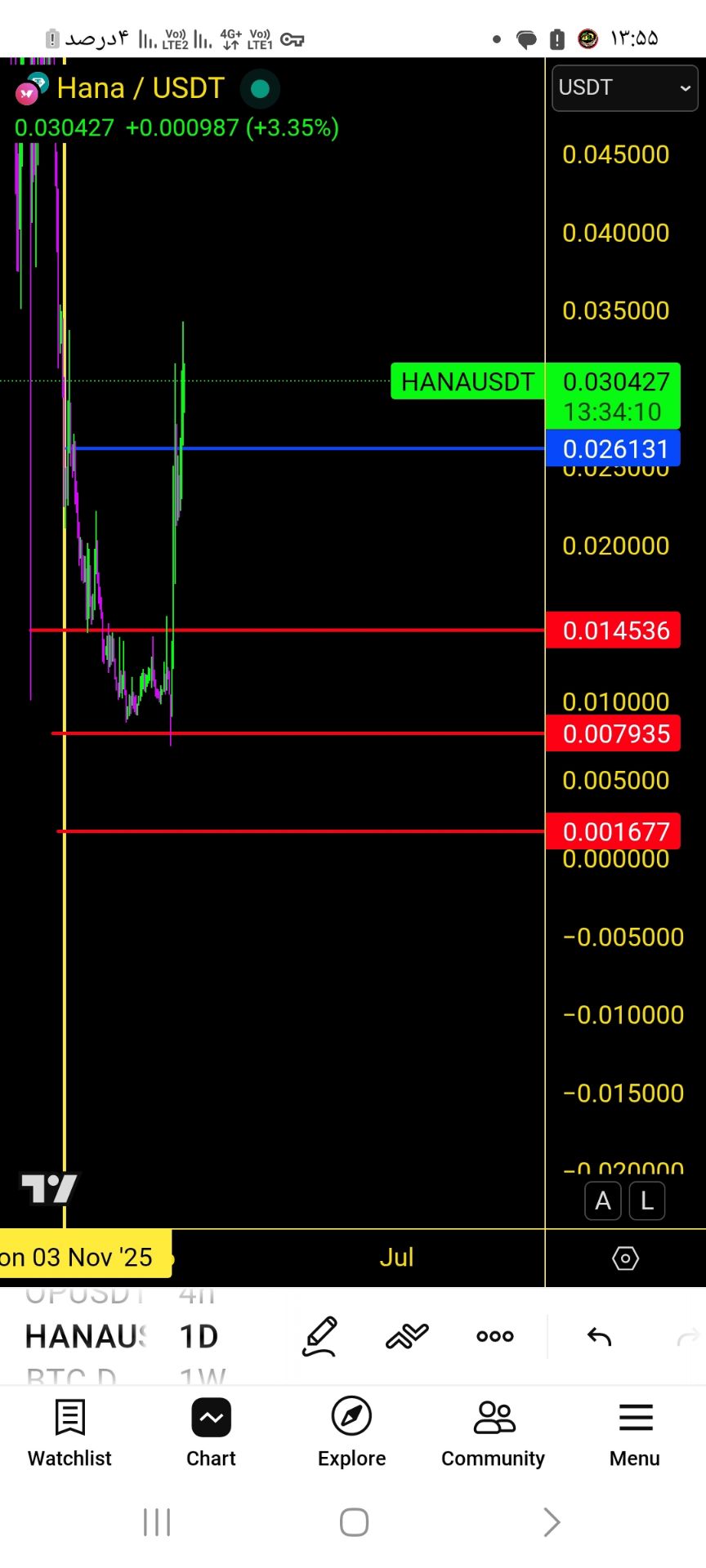Tap the system home button
The image size is (706, 1568).
(354, 1522)
